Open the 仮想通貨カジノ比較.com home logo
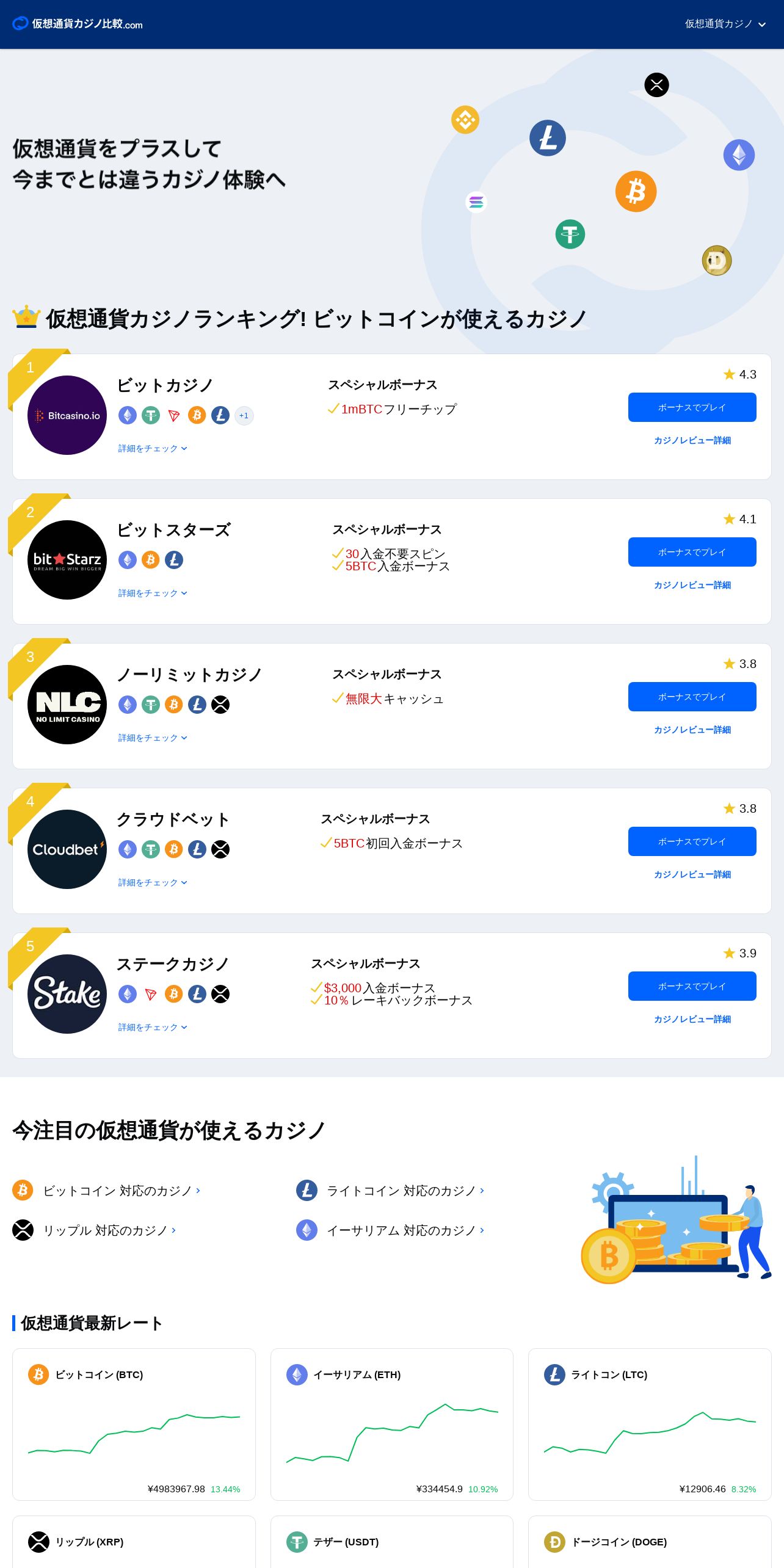The width and height of the screenshot is (784, 1568). tap(78, 24)
